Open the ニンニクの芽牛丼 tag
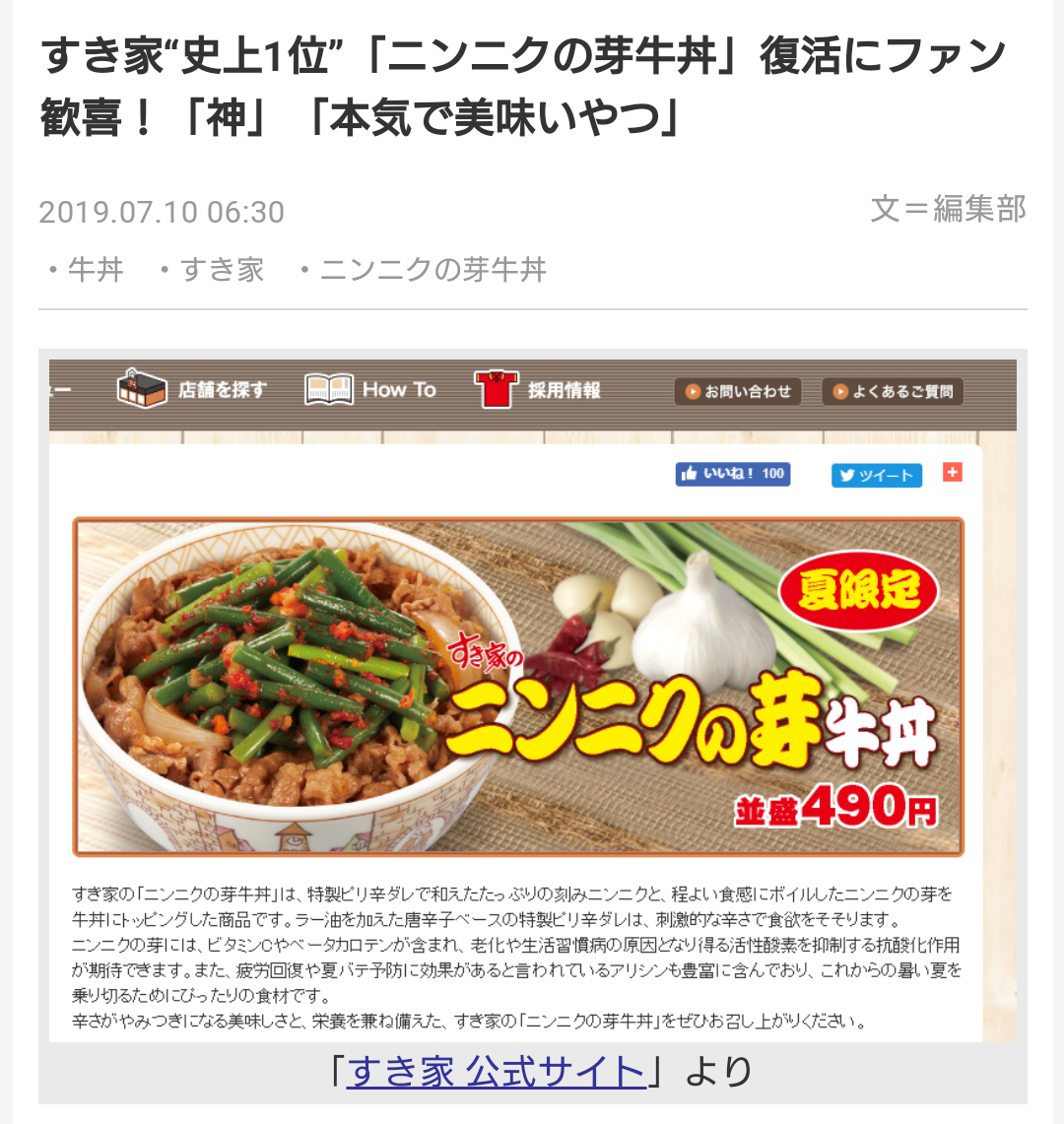Viewport: 1064px width, 1124px height. (433, 270)
